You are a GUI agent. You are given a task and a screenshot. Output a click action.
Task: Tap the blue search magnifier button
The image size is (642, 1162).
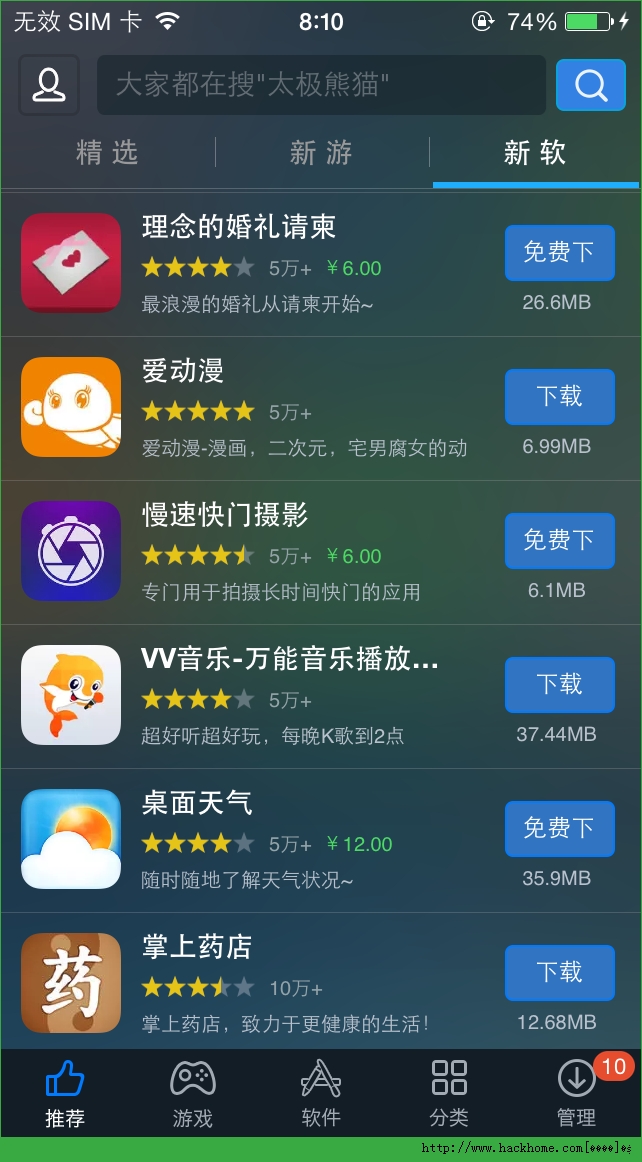pos(590,85)
